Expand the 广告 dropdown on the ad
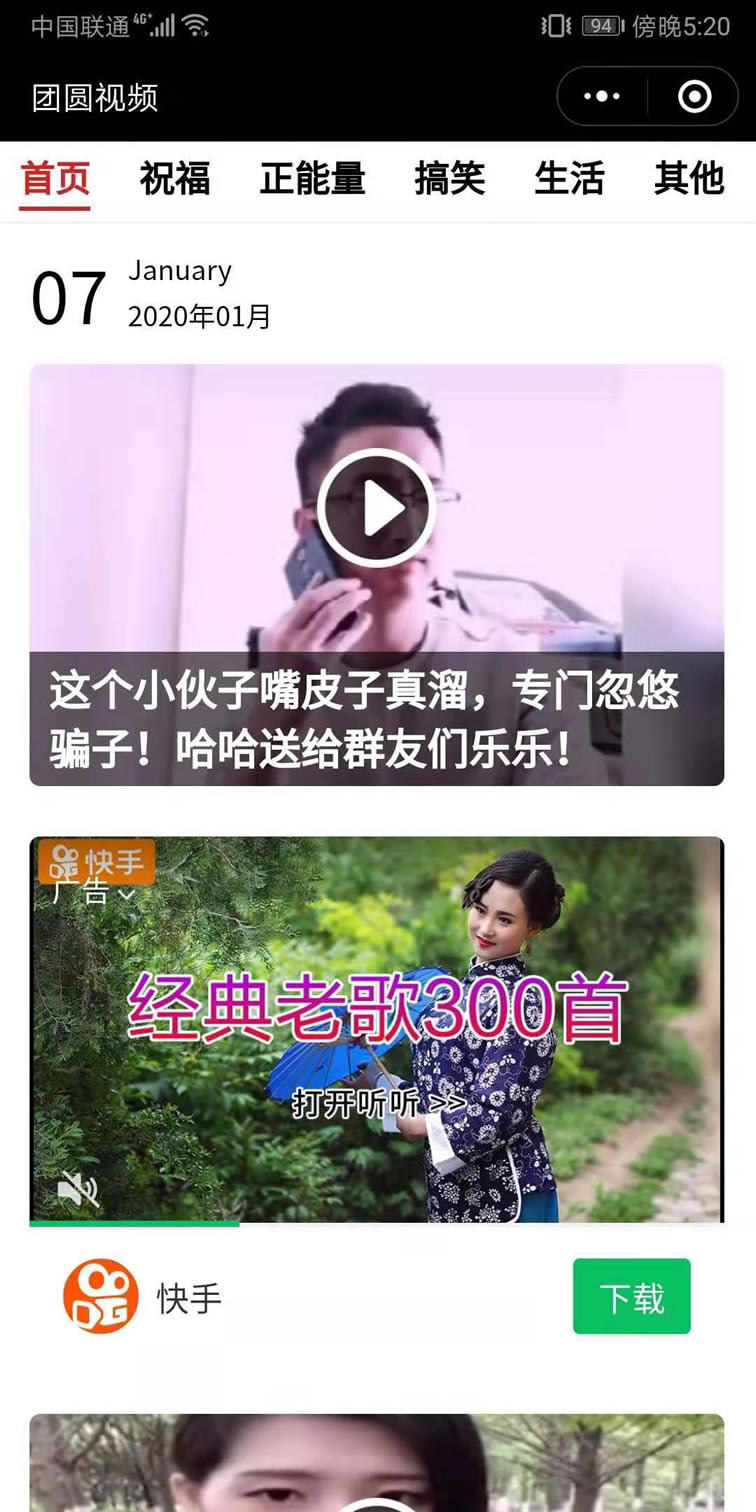756x1512 pixels. (x=94, y=894)
